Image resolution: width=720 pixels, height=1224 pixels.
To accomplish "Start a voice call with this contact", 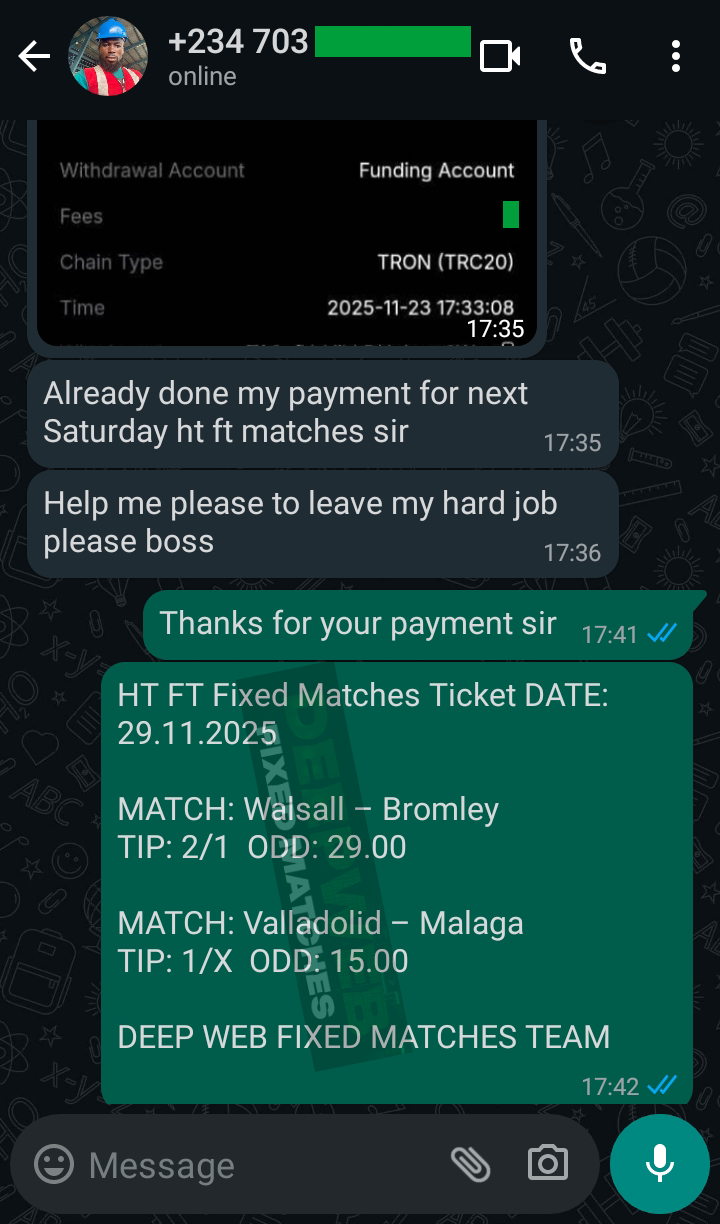I will click(589, 57).
